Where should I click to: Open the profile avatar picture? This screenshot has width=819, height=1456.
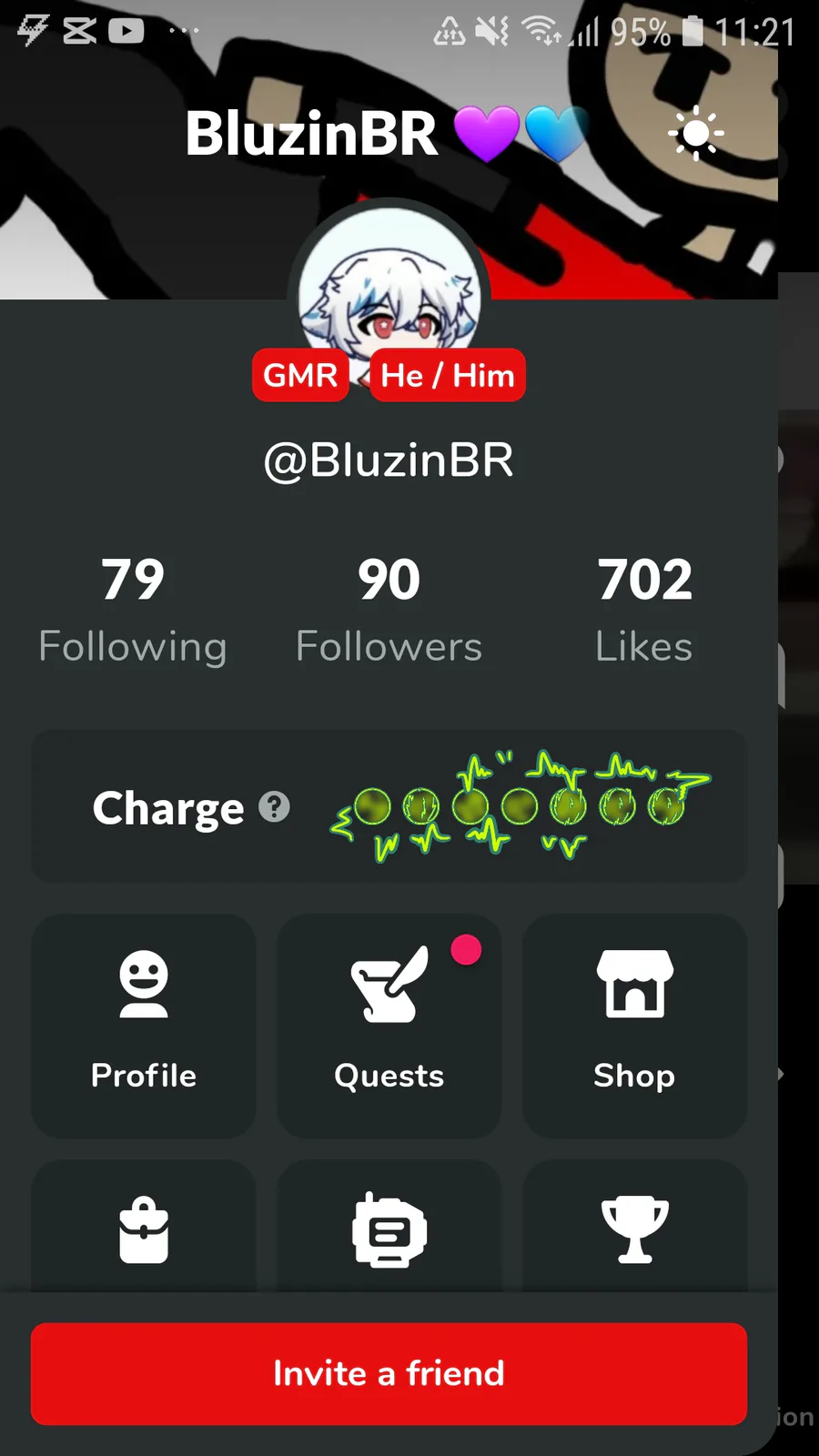click(x=389, y=291)
